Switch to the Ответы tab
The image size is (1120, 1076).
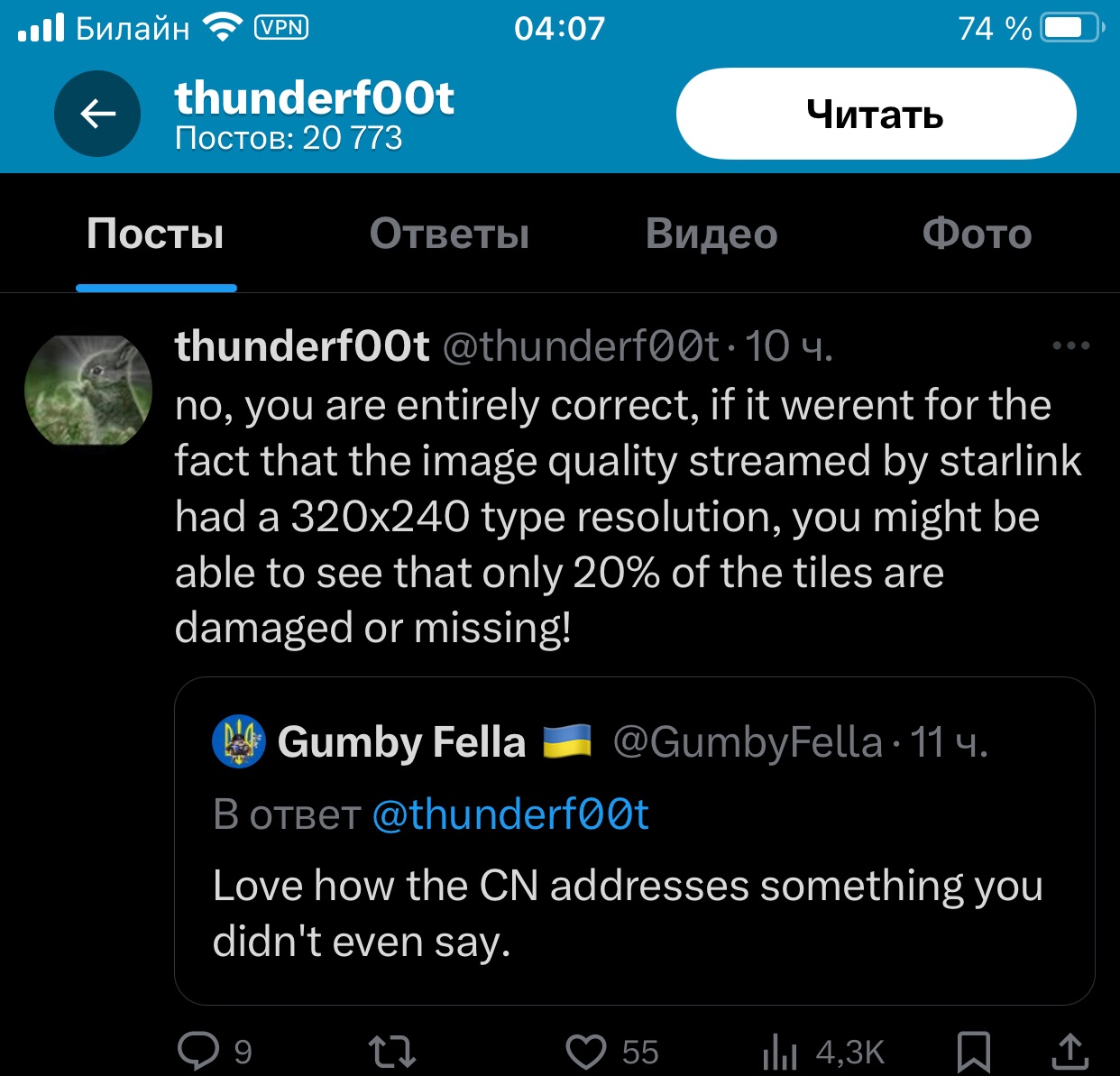pyautogui.click(x=449, y=234)
